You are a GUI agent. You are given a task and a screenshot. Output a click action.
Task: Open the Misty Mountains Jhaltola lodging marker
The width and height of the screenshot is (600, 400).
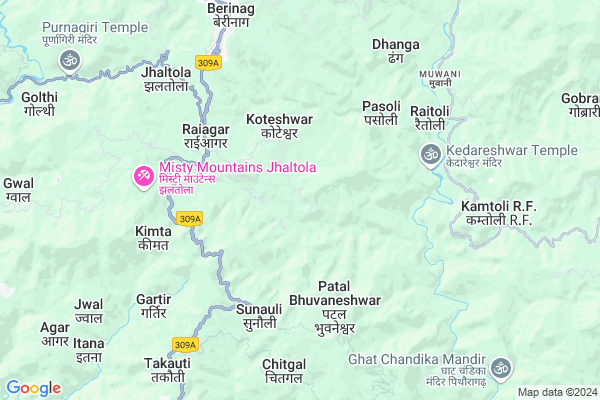click(x=144, y=176)
